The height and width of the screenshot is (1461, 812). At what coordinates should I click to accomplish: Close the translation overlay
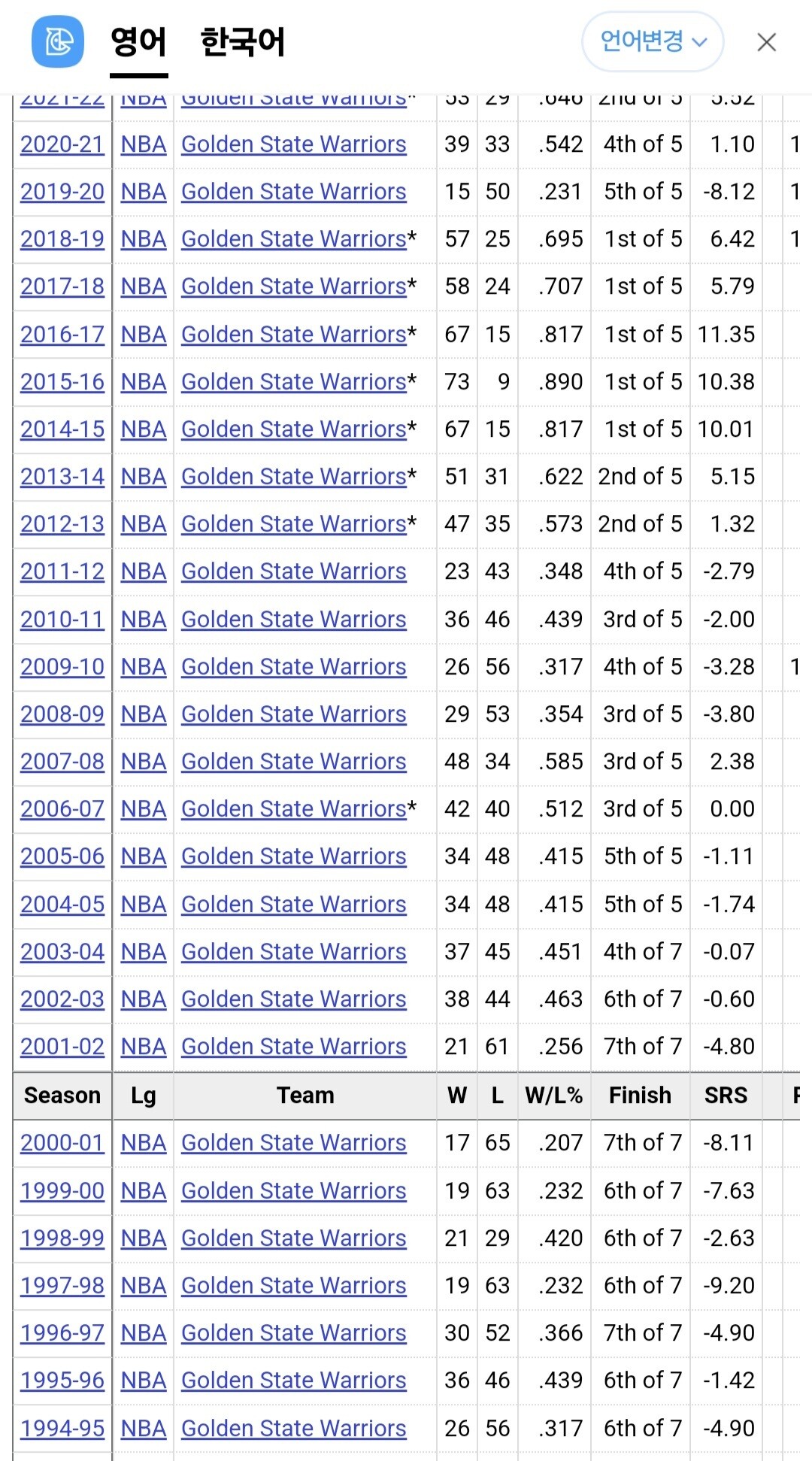(x=766, y=42)
